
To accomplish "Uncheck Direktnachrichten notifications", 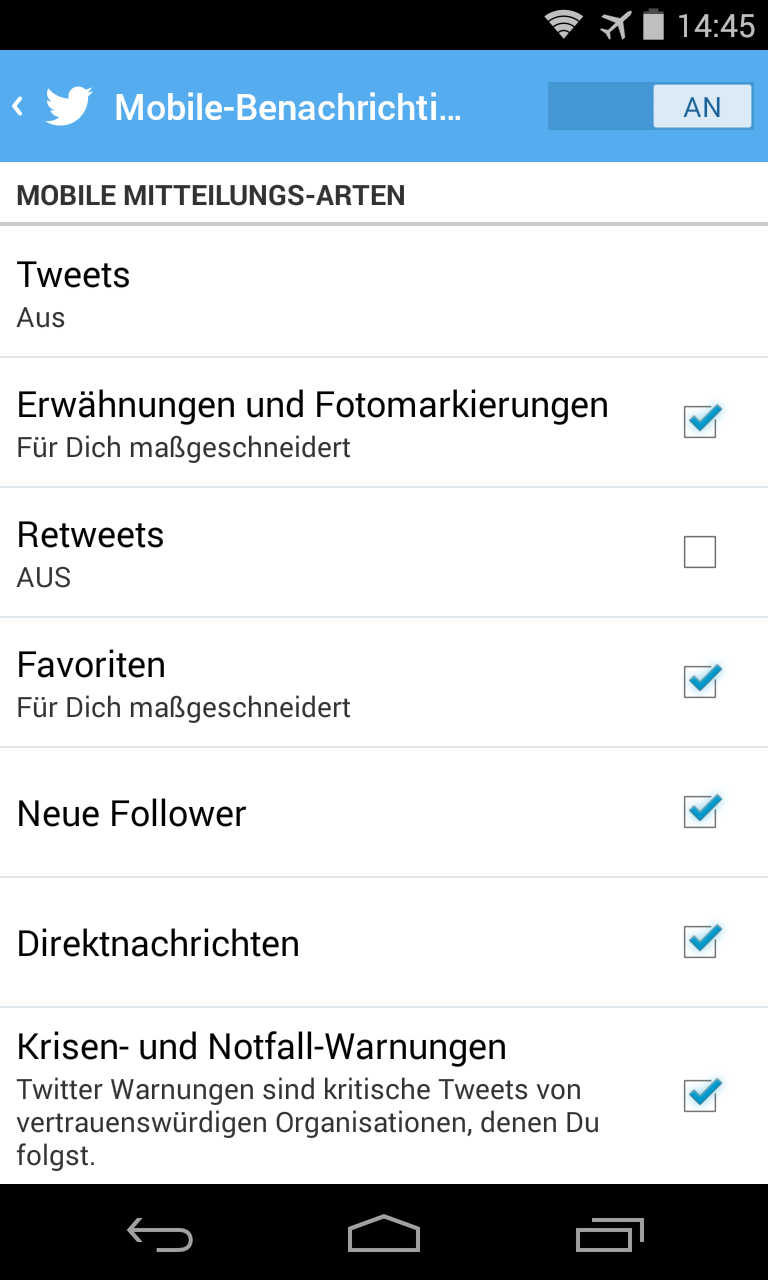I will coord(700,942).
